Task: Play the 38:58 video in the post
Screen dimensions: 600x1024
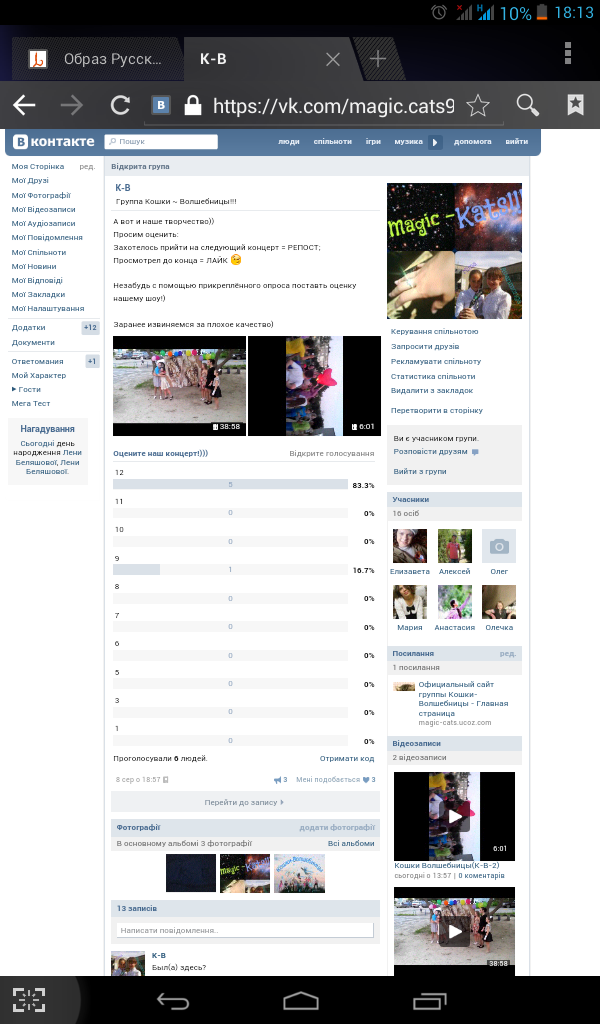Action: pos(179,385)
